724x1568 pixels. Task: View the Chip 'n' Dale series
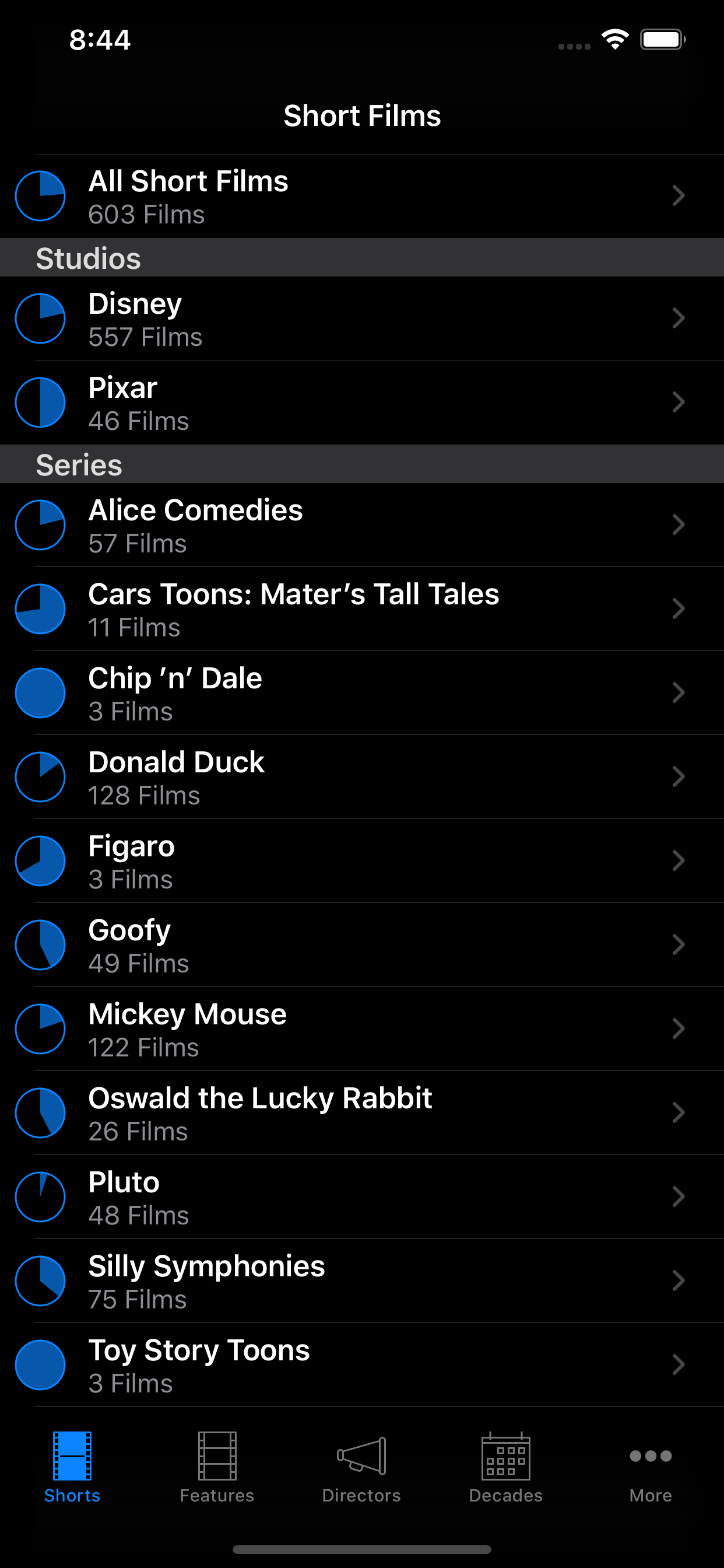pos(362,694)
